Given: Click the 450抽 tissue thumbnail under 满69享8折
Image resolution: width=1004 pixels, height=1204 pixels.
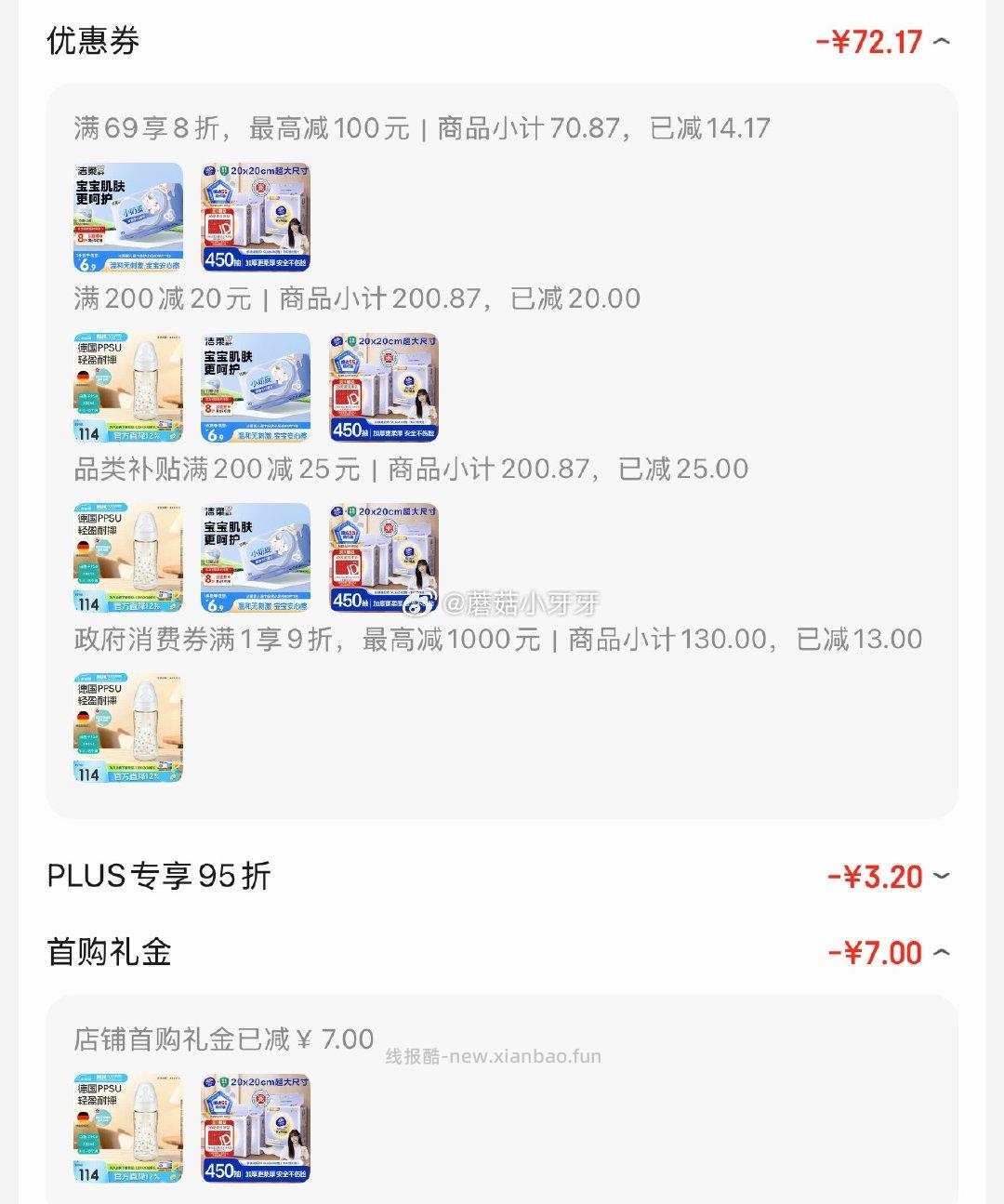Looking at the screenshot, I should pyautogui.click(x=253, y=216).
